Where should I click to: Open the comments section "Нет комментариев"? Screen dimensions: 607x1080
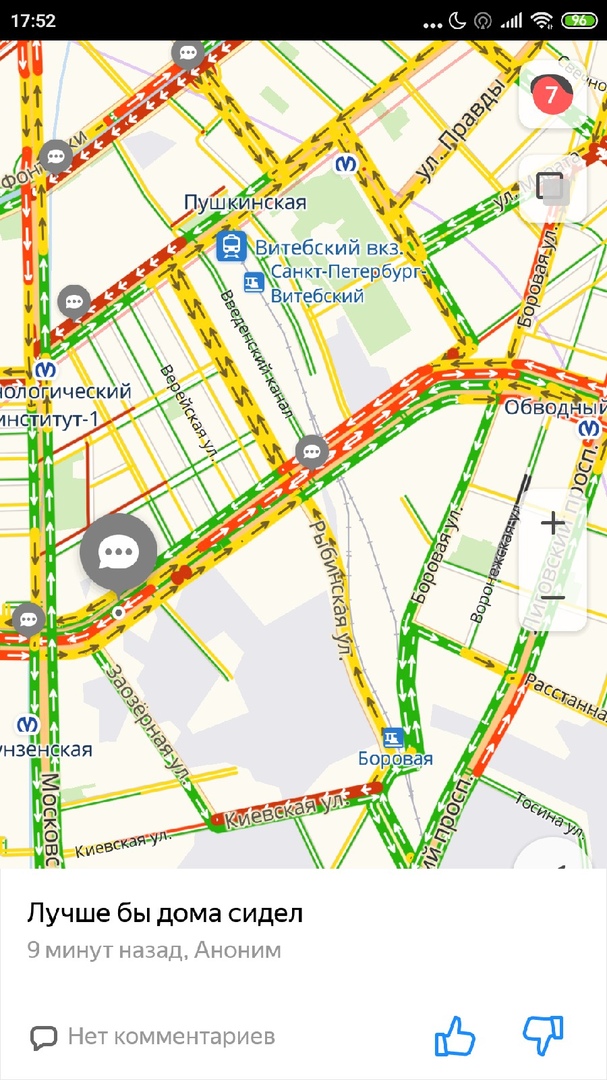[152, 1037]
